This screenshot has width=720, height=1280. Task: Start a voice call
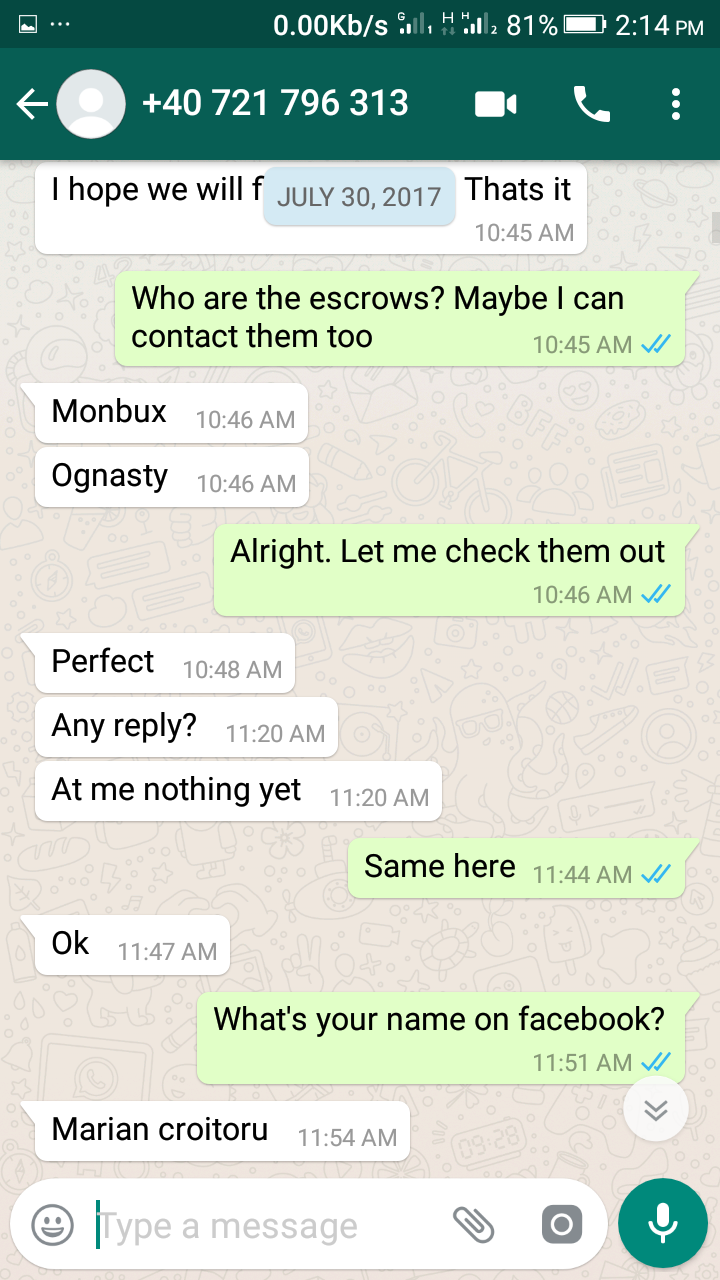(591, 104)
